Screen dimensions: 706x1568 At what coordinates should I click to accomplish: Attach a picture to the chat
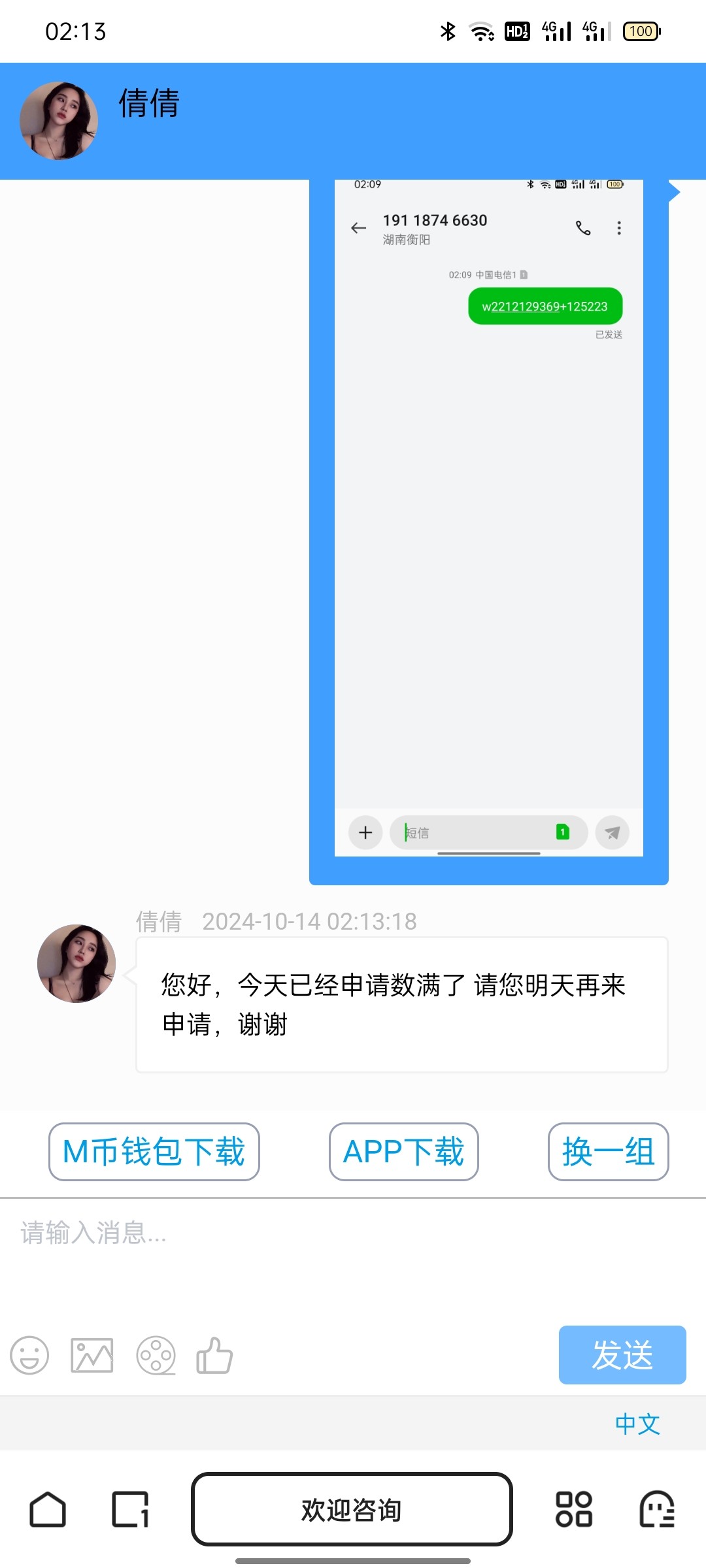[x=92, y=1355]
